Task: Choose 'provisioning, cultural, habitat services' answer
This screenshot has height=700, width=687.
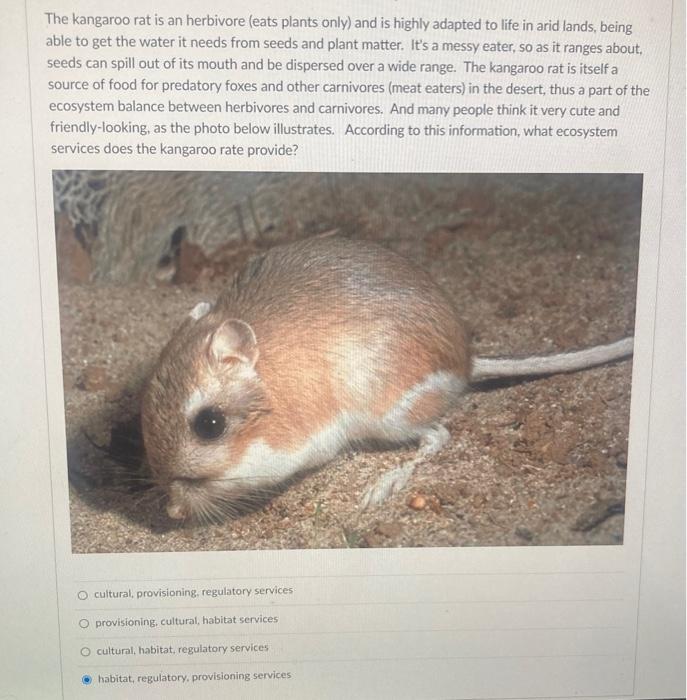Action: 84,623
